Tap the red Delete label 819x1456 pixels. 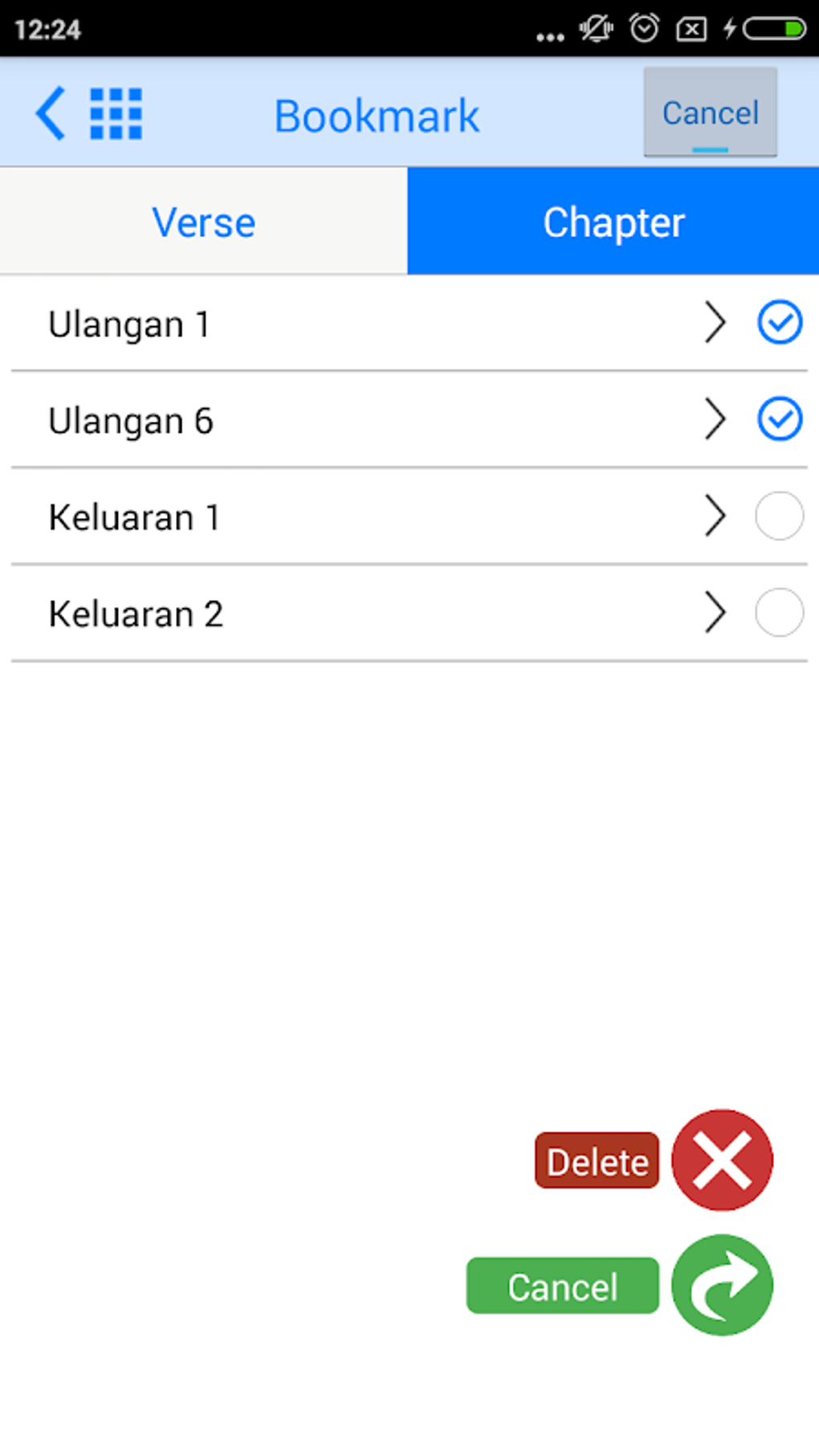click(x=597, y=1161)
